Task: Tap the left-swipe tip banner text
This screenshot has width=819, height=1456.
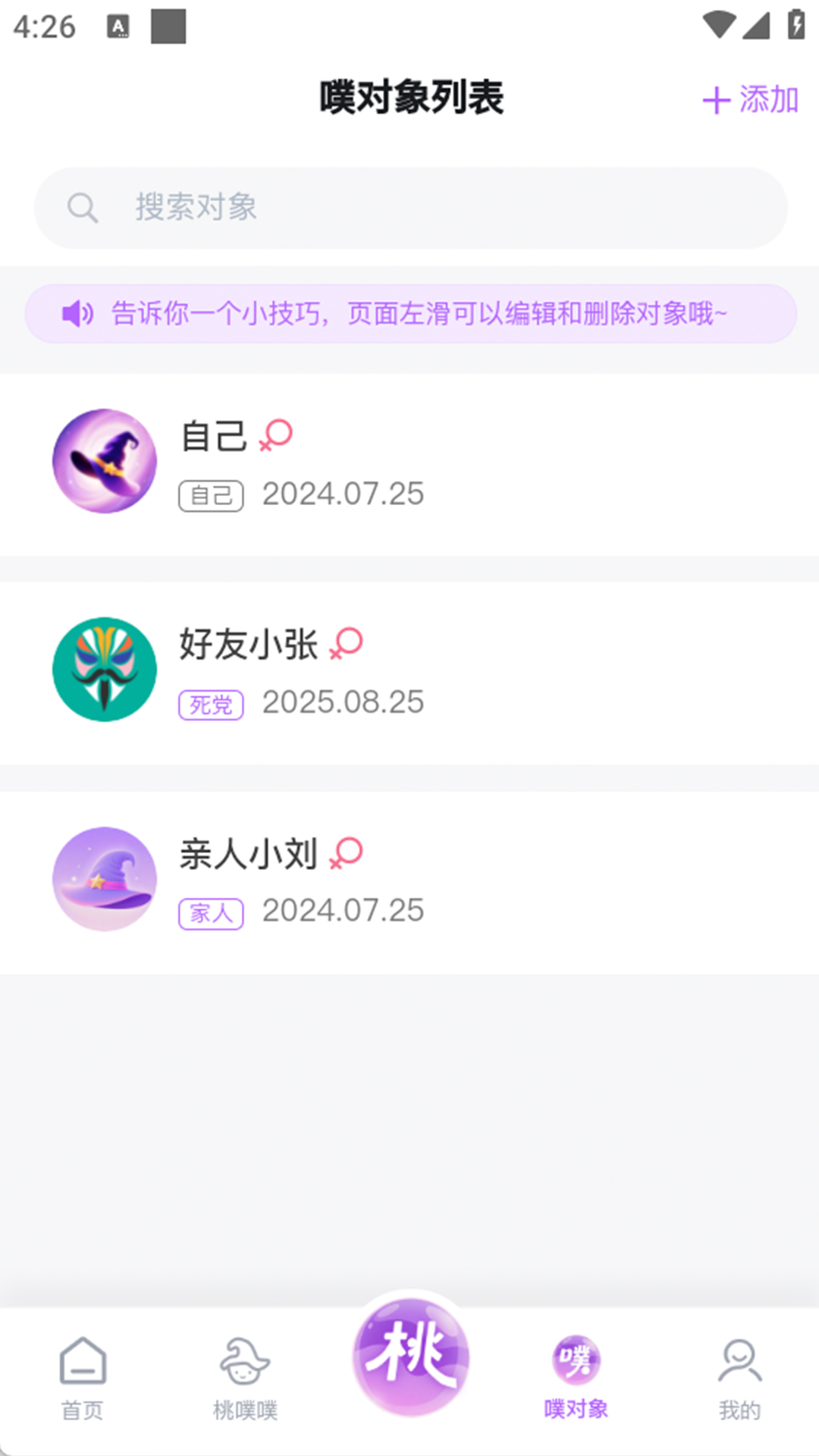Action: pyautogui.click(x=416, y=312)
